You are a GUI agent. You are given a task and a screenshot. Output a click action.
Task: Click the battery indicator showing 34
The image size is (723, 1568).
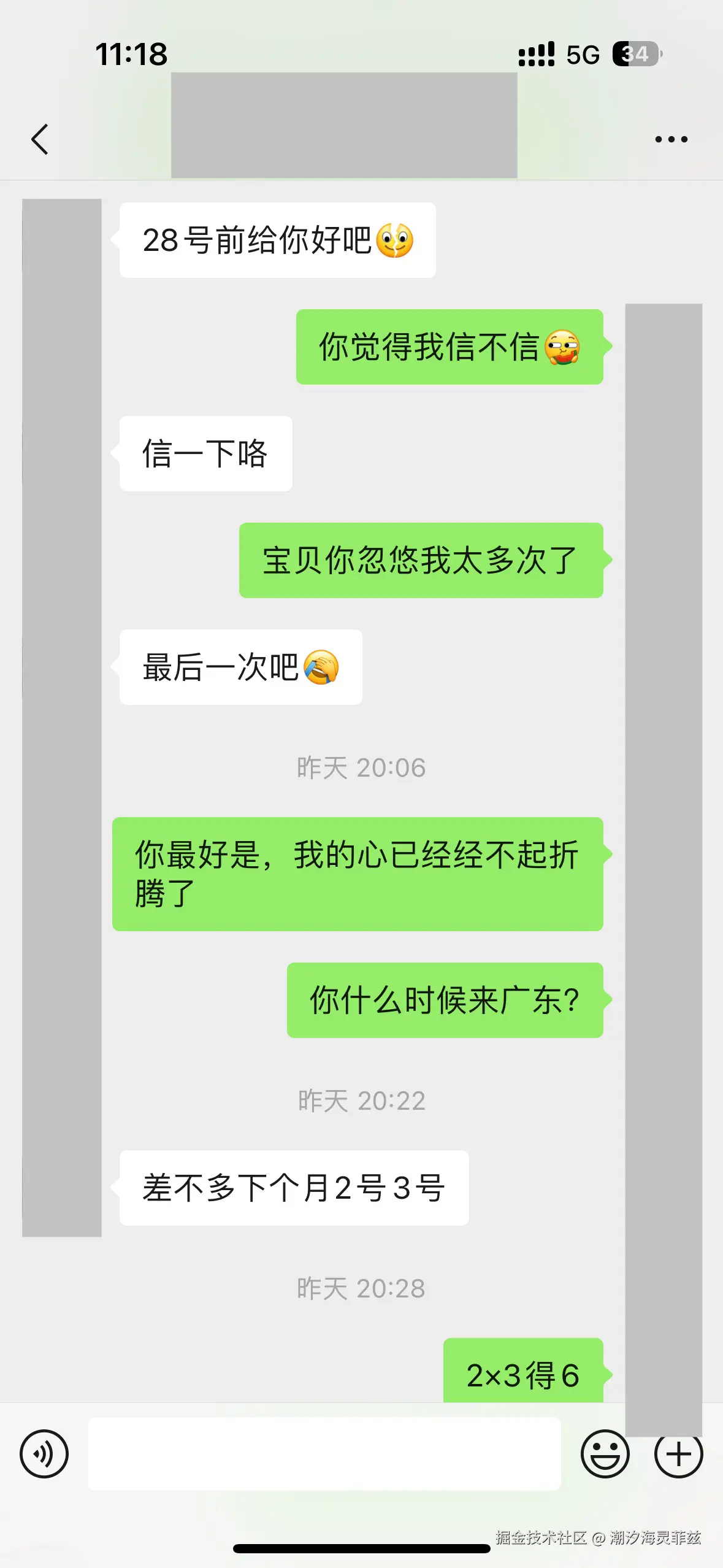tap(636, 55)
